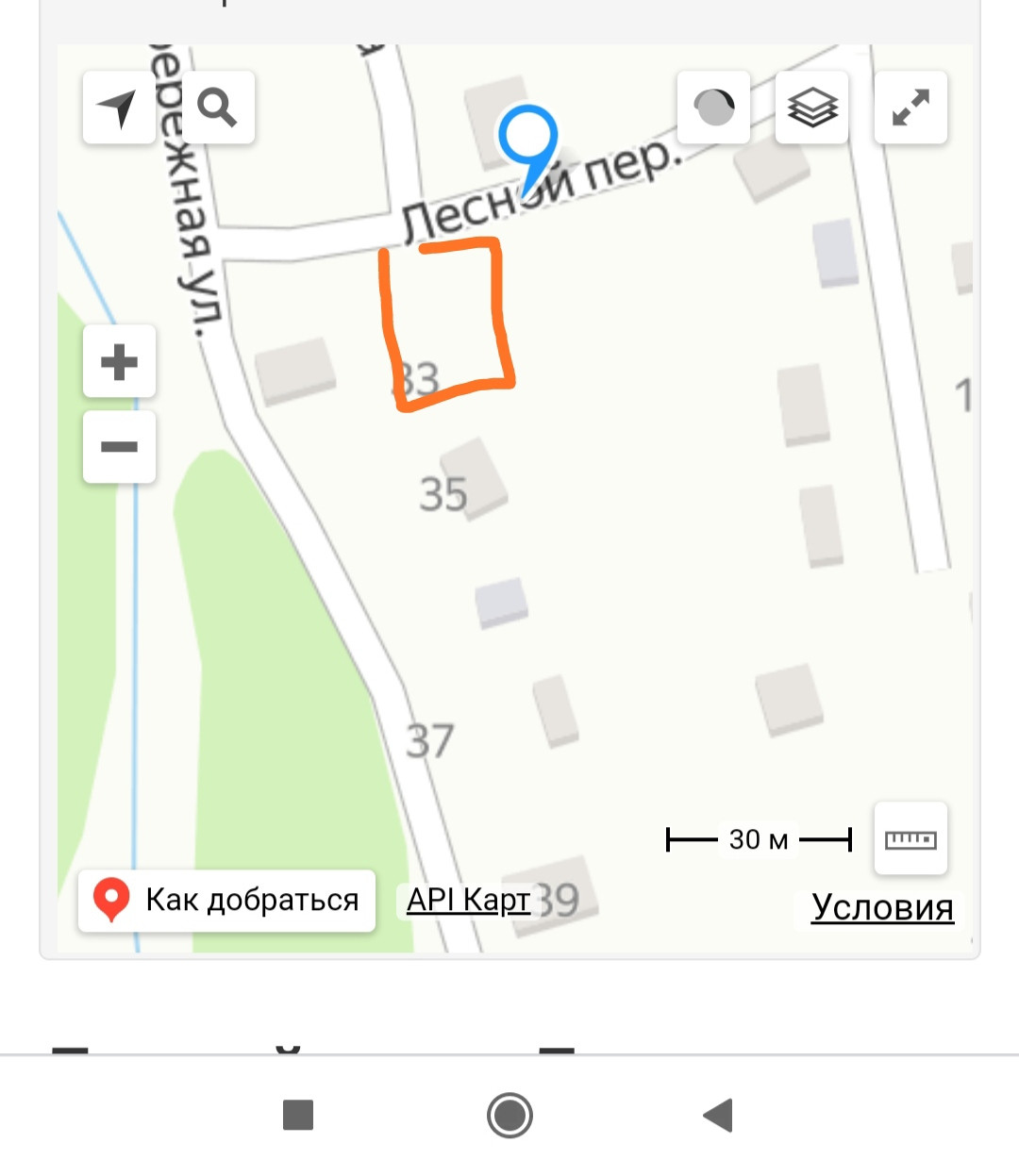This screenshot has height=1176, width=1019.
Task: Toggle the map traffic indicator button
Action: tap(714, 108)
